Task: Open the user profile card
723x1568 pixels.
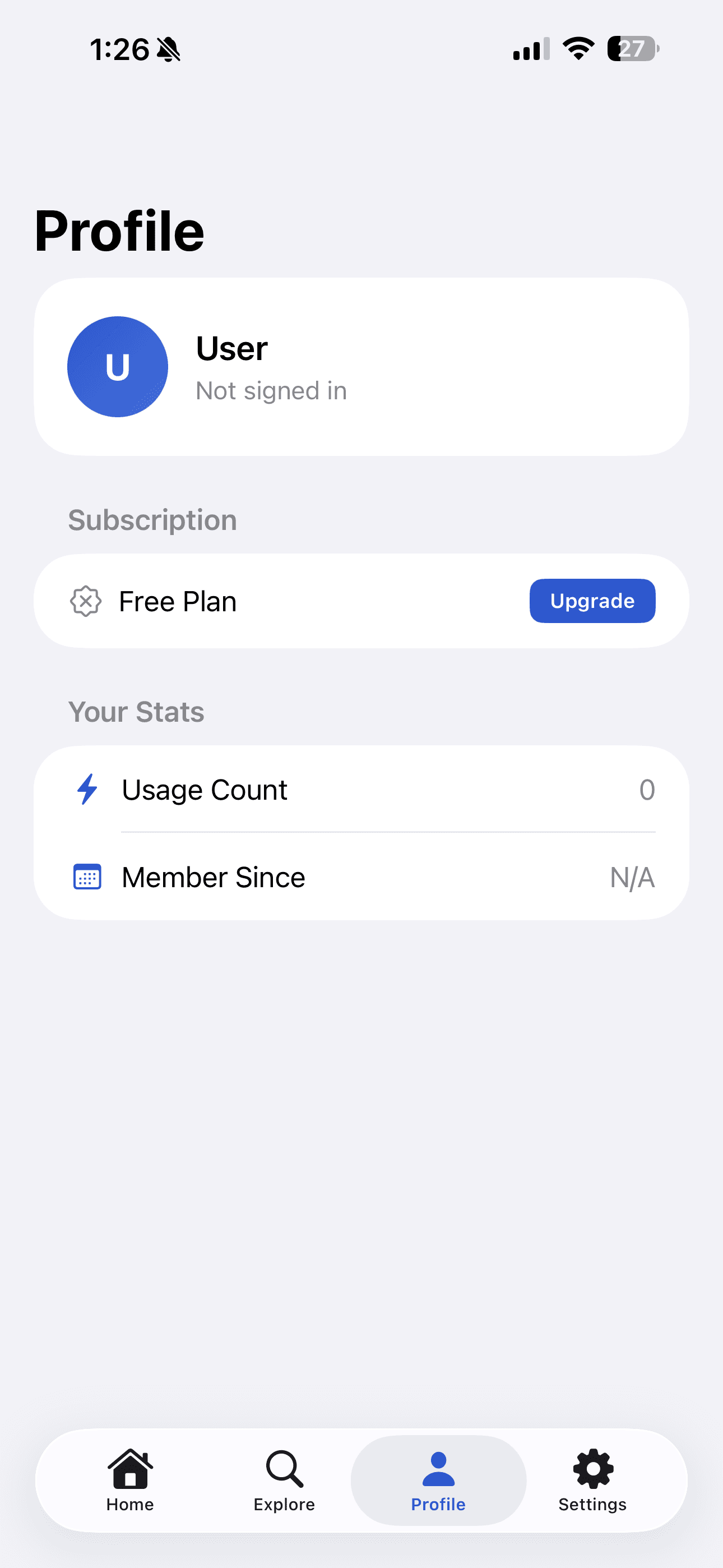Action: click(x=361, y=366)
